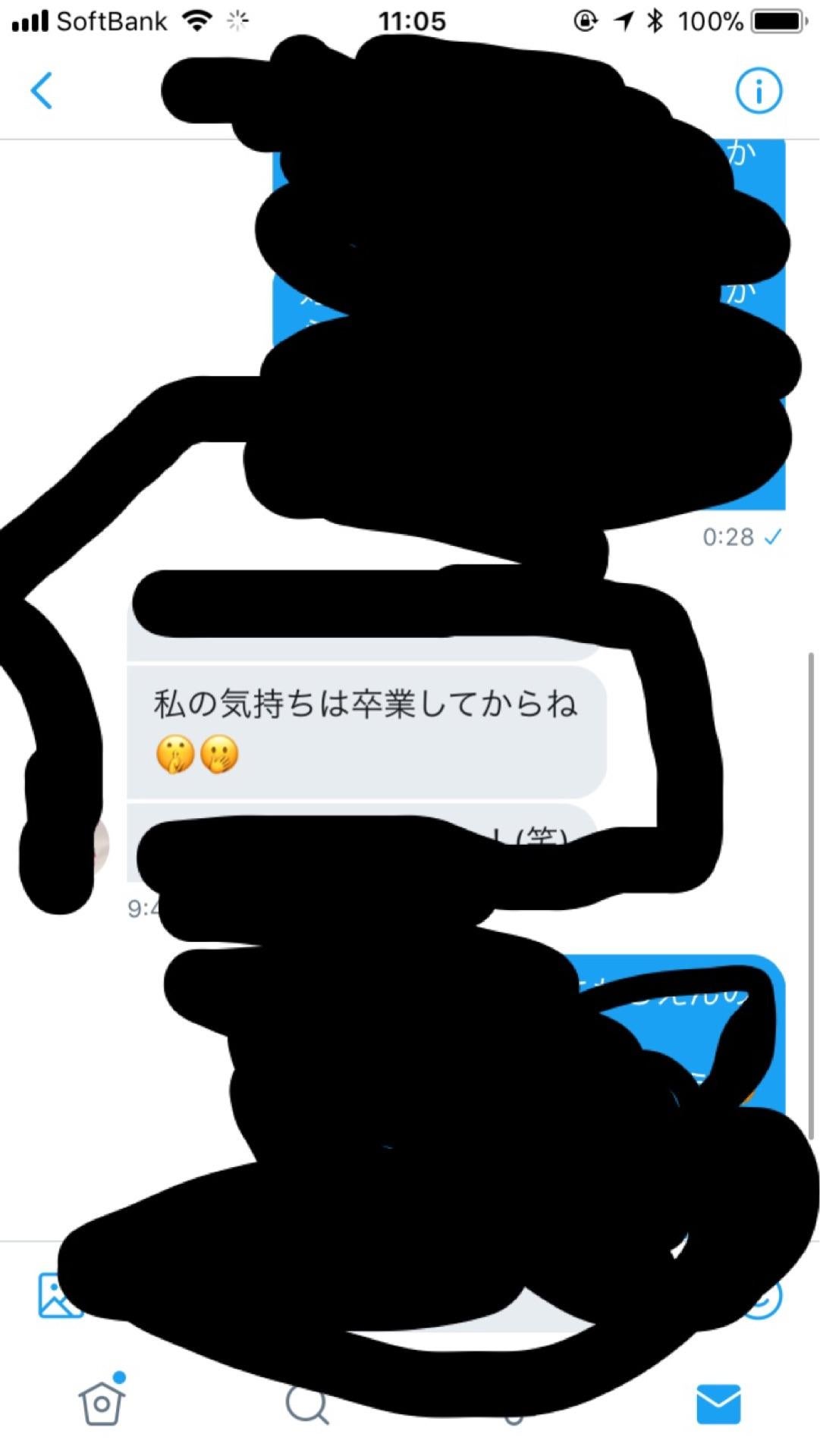Tap the 🤫 emoji in the gray message
Viewport: 820px width, 1456px height.
(172, 755)
